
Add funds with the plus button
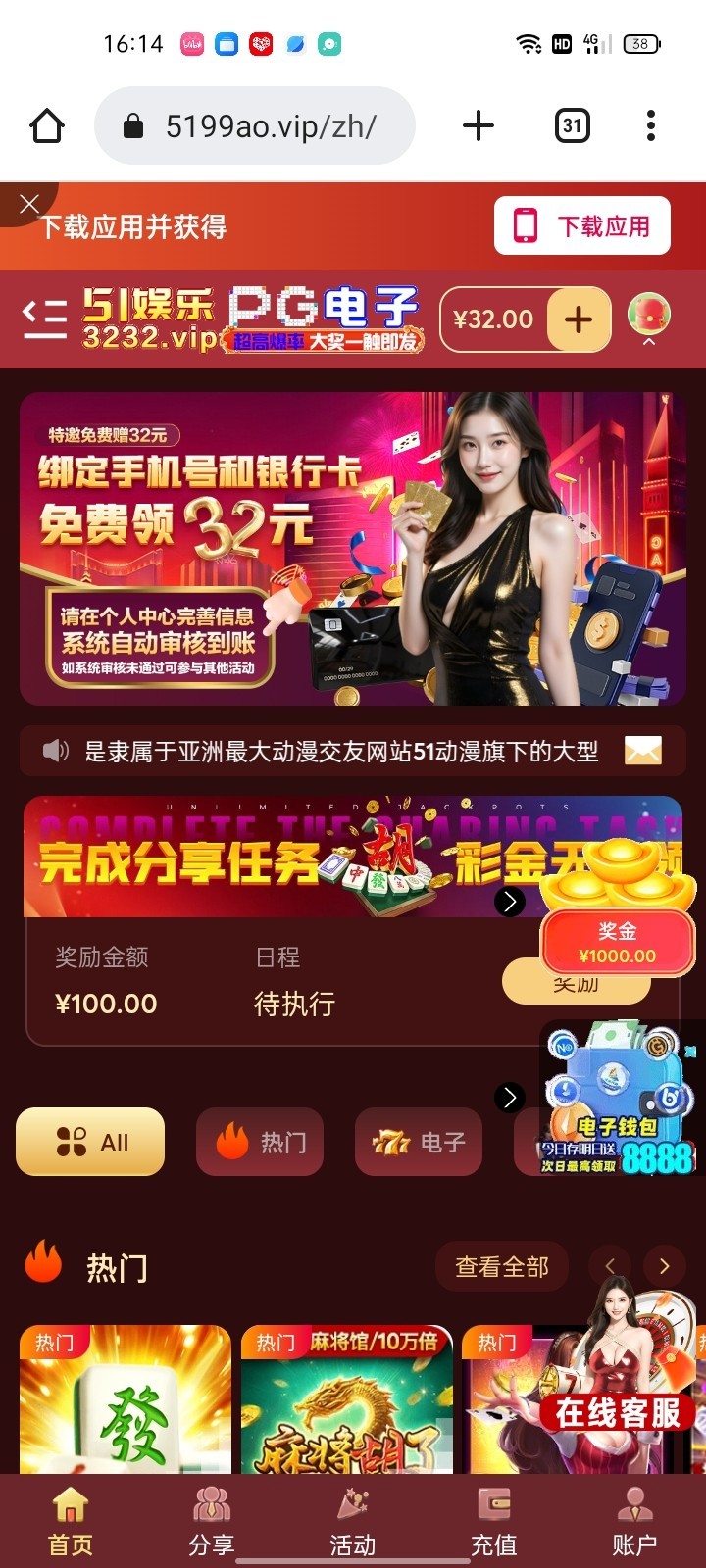579,319
